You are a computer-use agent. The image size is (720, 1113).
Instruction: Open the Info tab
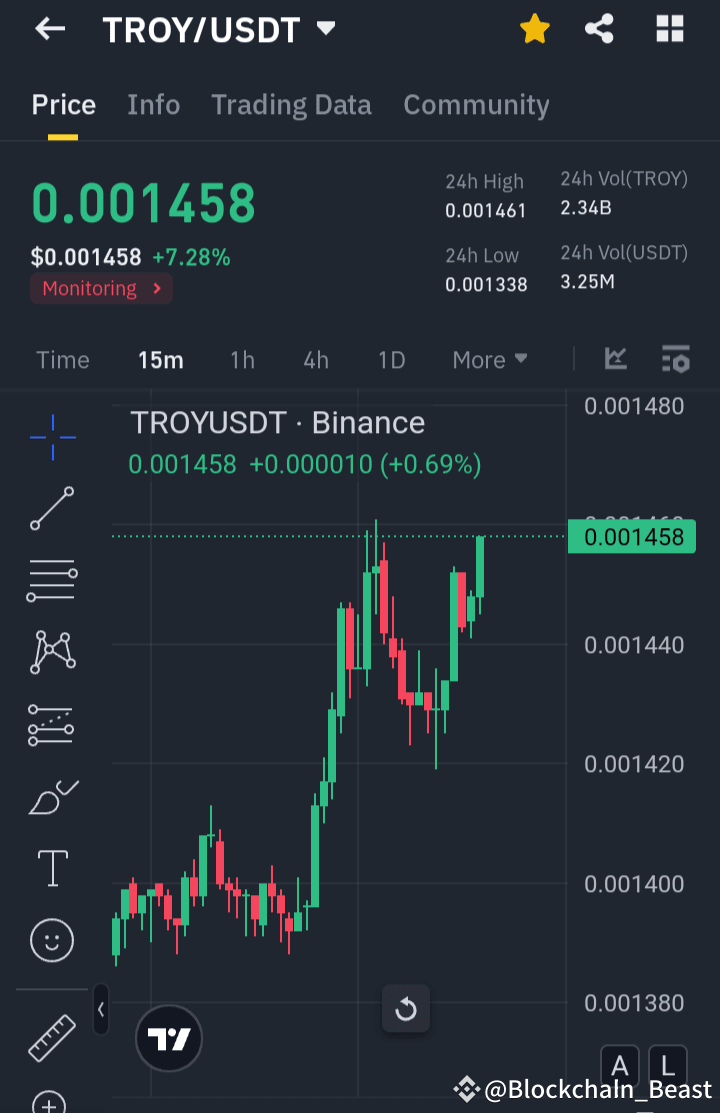[153, 104]
